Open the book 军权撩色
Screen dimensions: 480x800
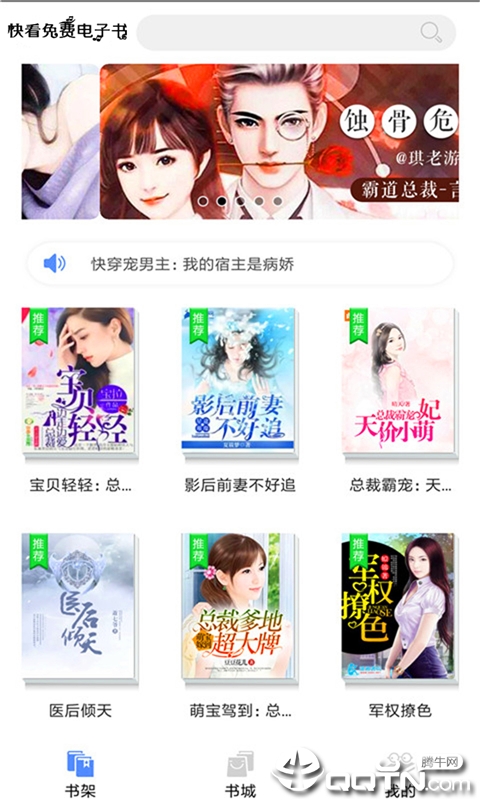400,609
